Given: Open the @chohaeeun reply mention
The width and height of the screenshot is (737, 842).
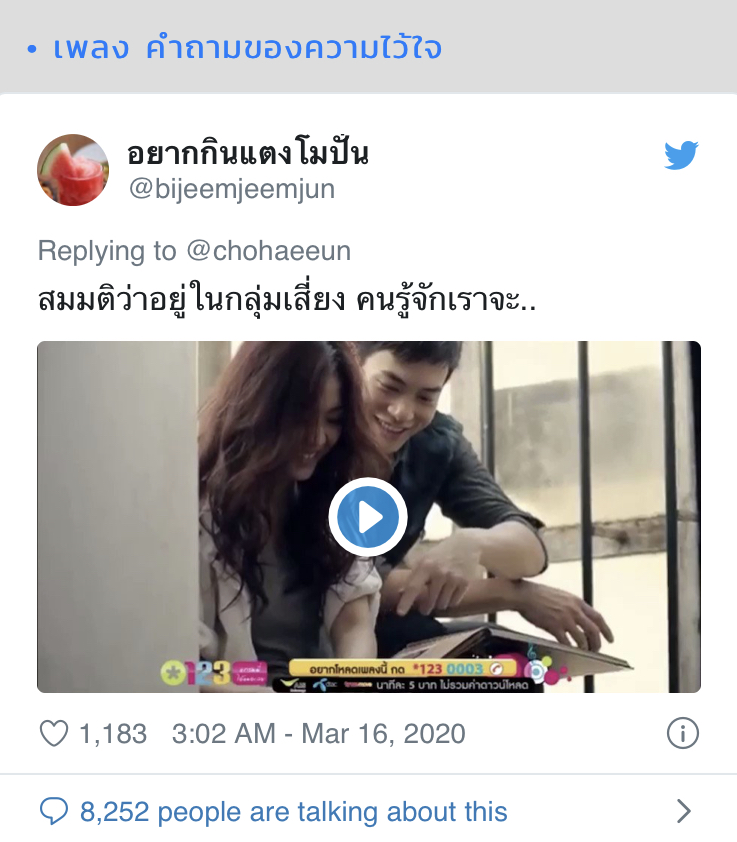Looking at the screenshot, I should tap(268, 251).
